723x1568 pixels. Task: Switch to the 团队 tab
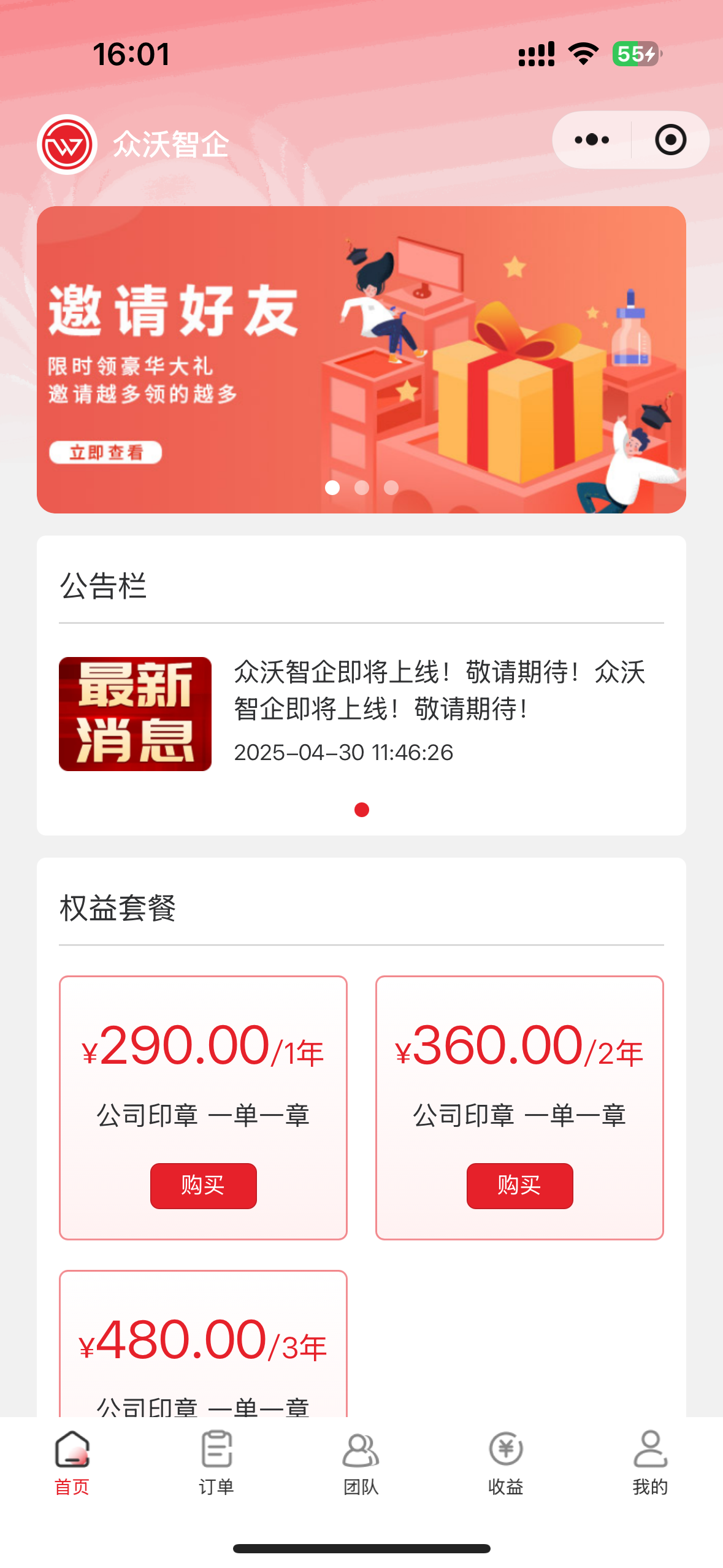coord(361,1463)
